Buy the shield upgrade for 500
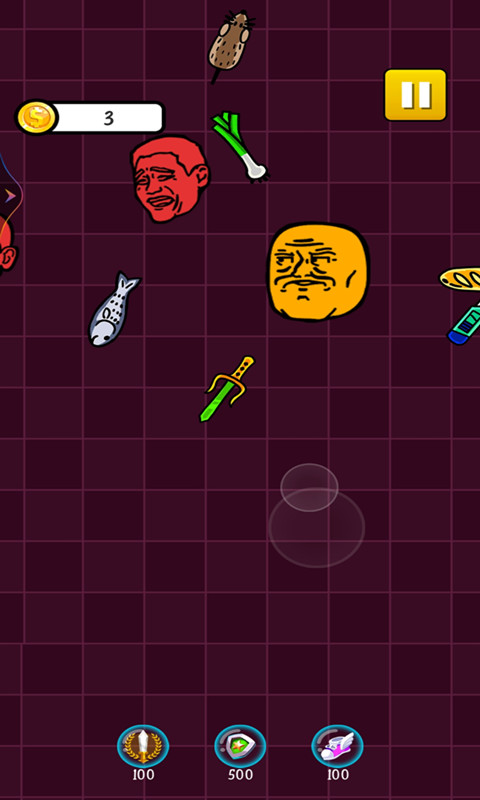Screen dimensions: 480x800 (x=240, y=745)
